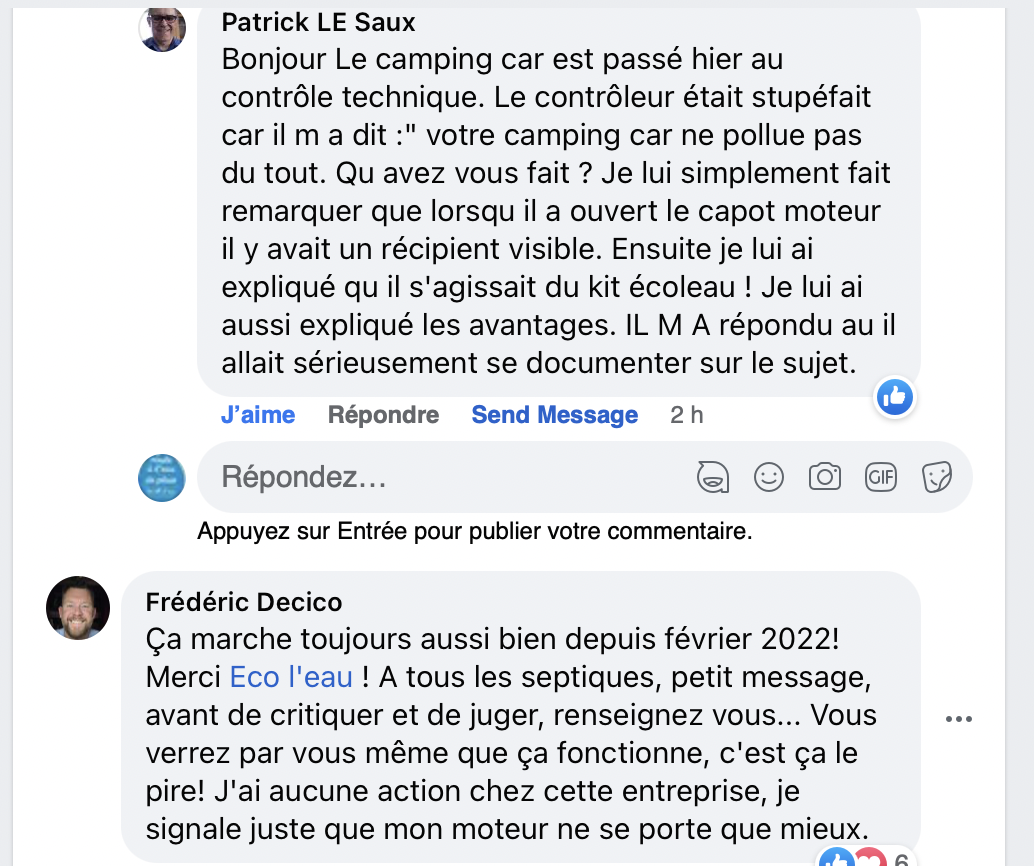Open the emoji picker in reply box
This screenshot has height=866, width=1034.
(x=768, y=478)
